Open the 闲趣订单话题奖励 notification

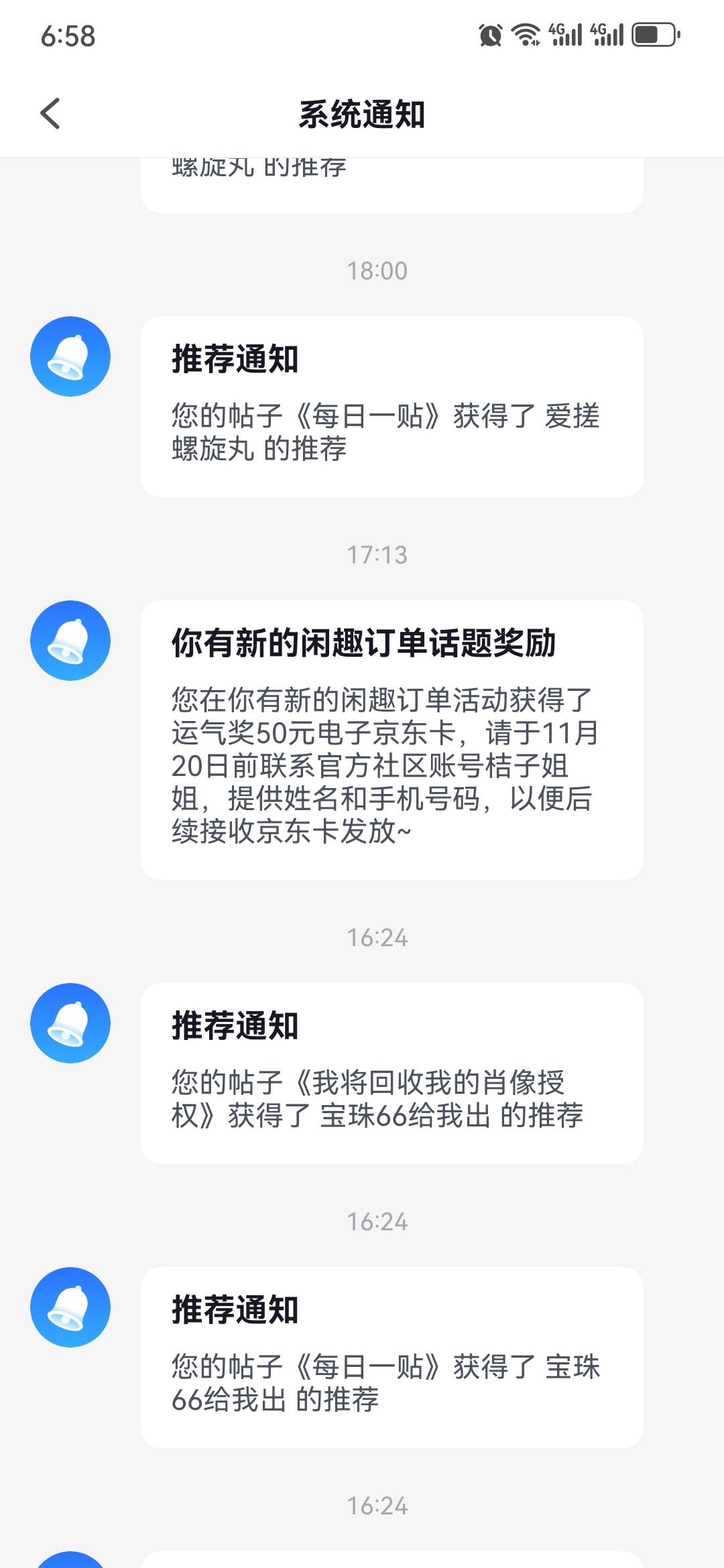tap(391, 740)
